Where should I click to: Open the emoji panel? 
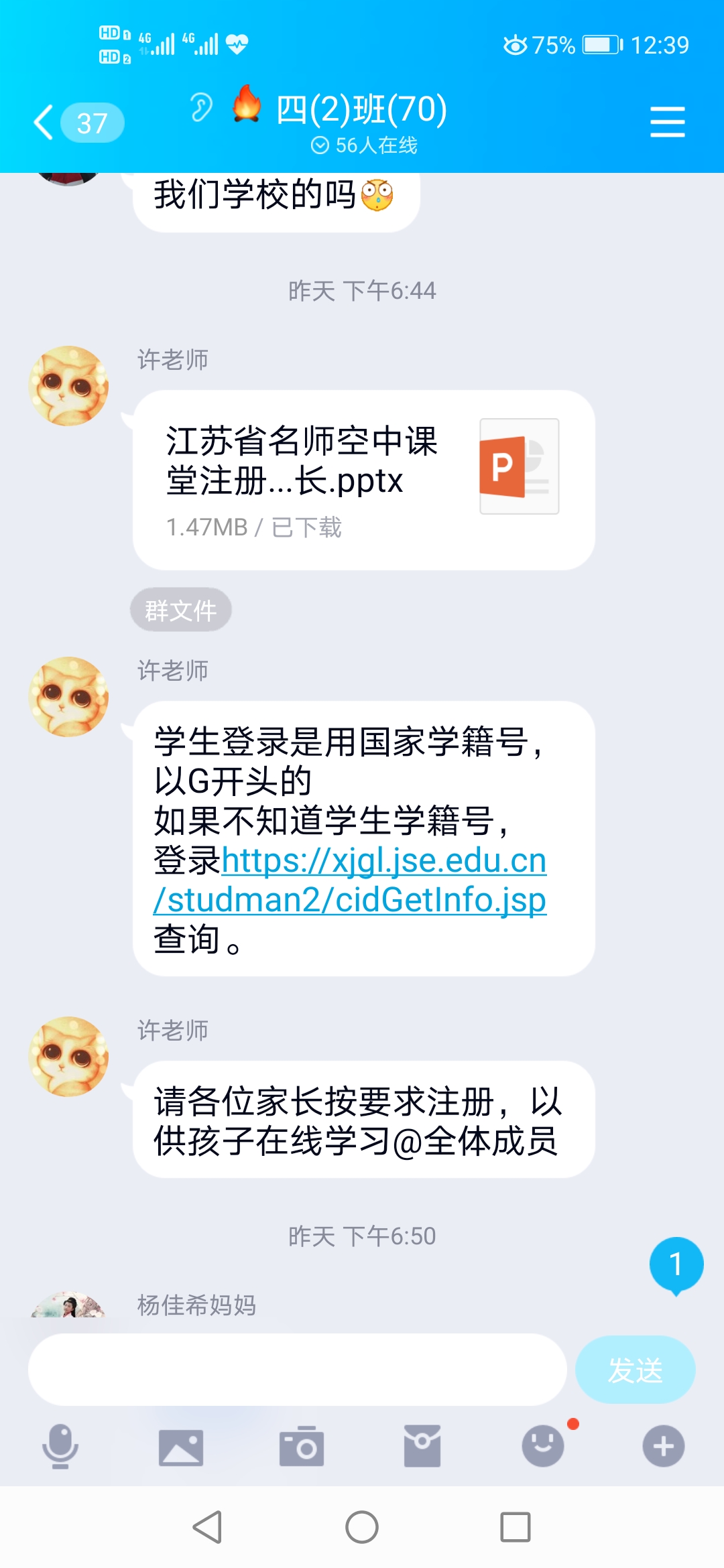click(x=542, y=1447)
